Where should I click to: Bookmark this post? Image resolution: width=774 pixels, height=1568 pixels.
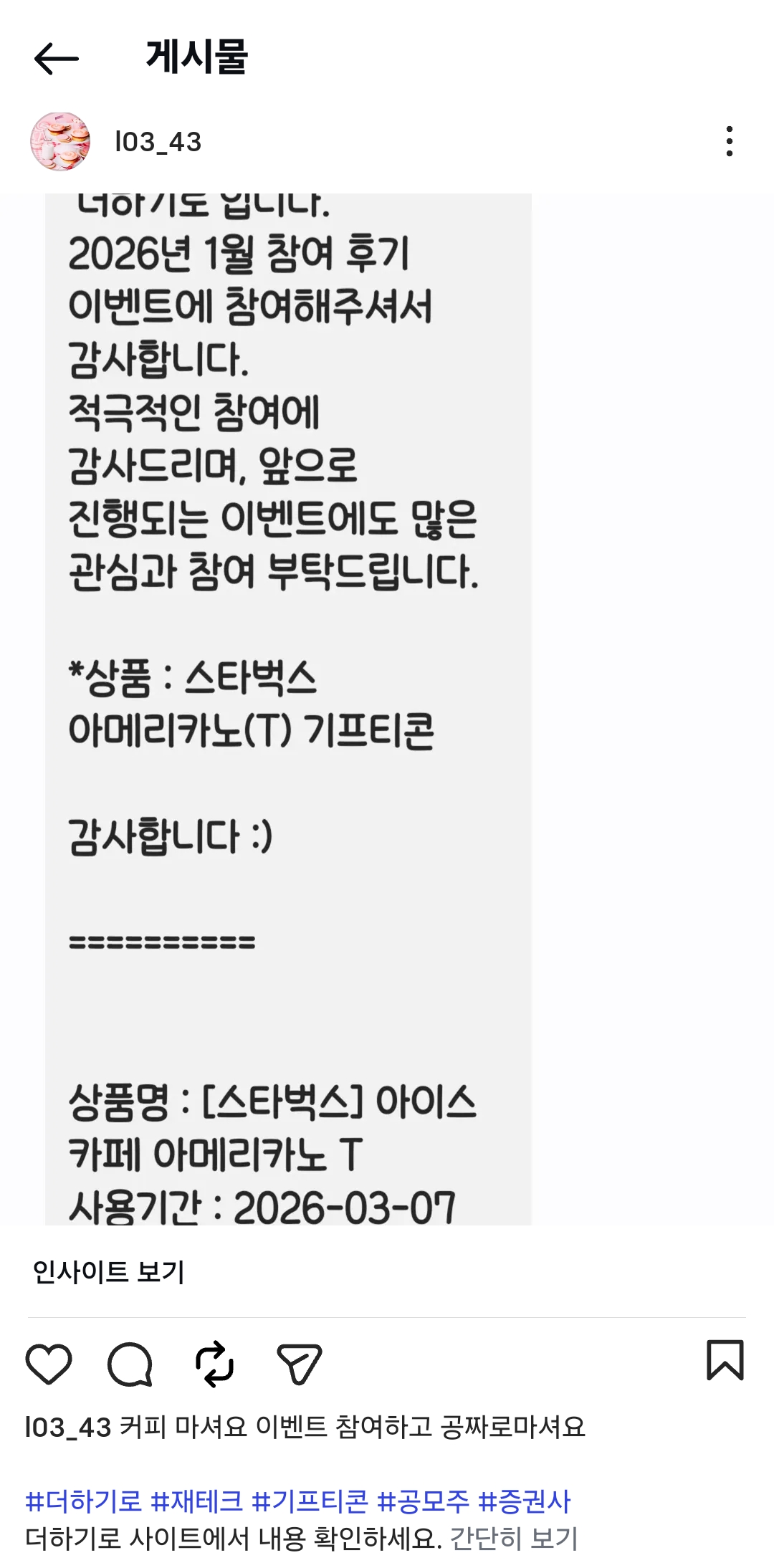[725, 1359]
